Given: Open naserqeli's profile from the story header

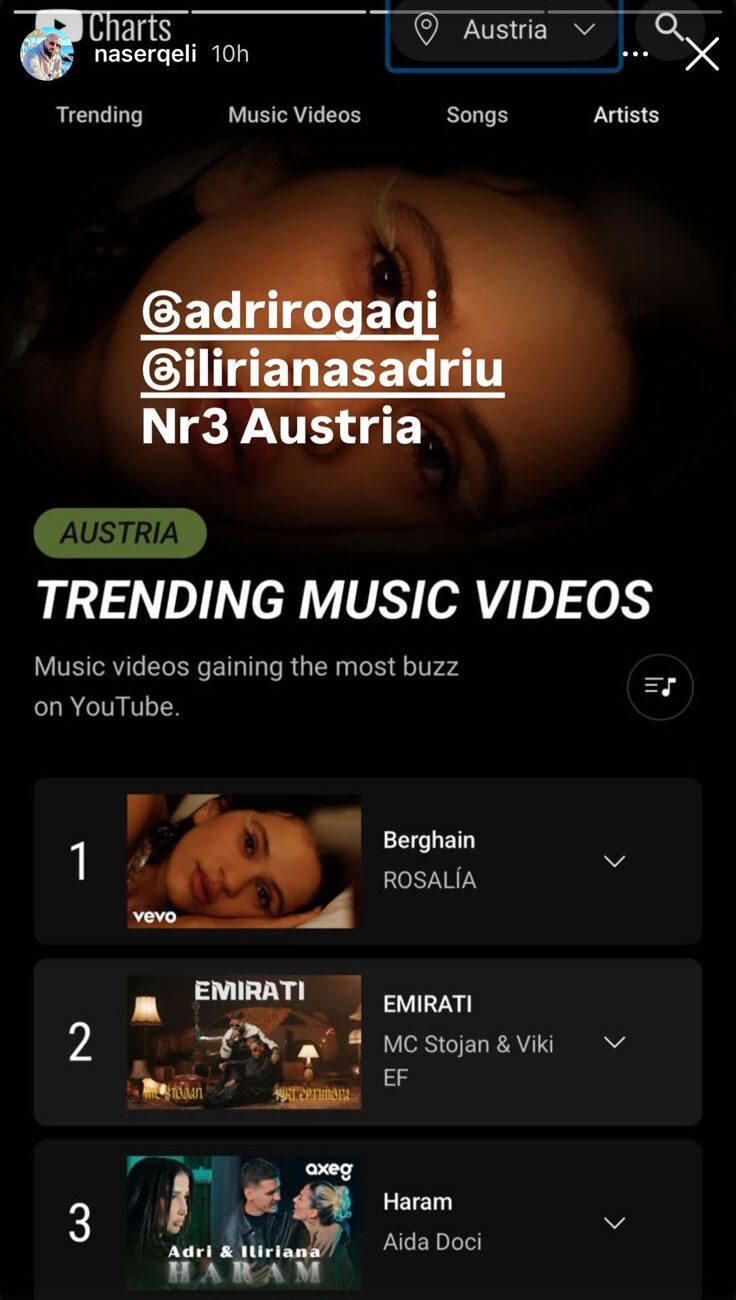Looking at the screenshot, I should tap(144, 54).
